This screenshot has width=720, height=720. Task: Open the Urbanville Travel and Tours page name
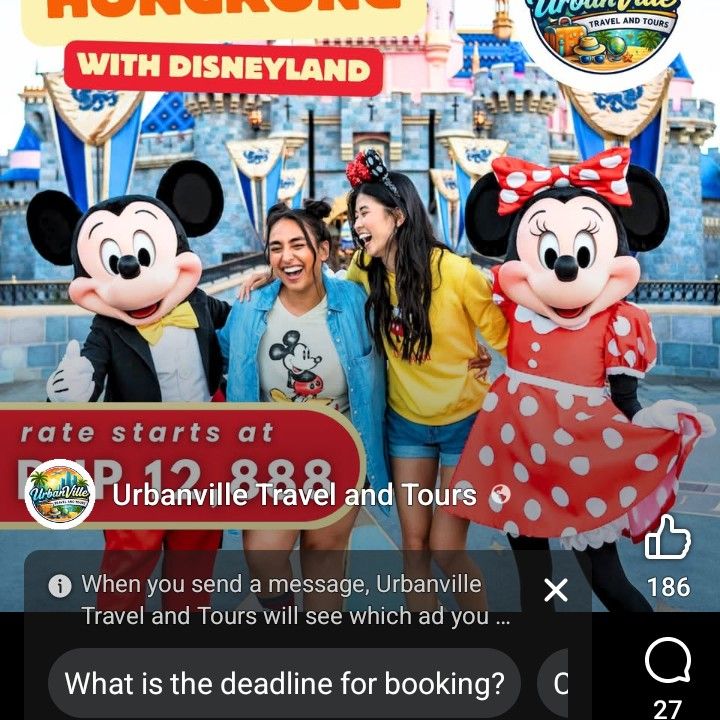tap(294, 494)
